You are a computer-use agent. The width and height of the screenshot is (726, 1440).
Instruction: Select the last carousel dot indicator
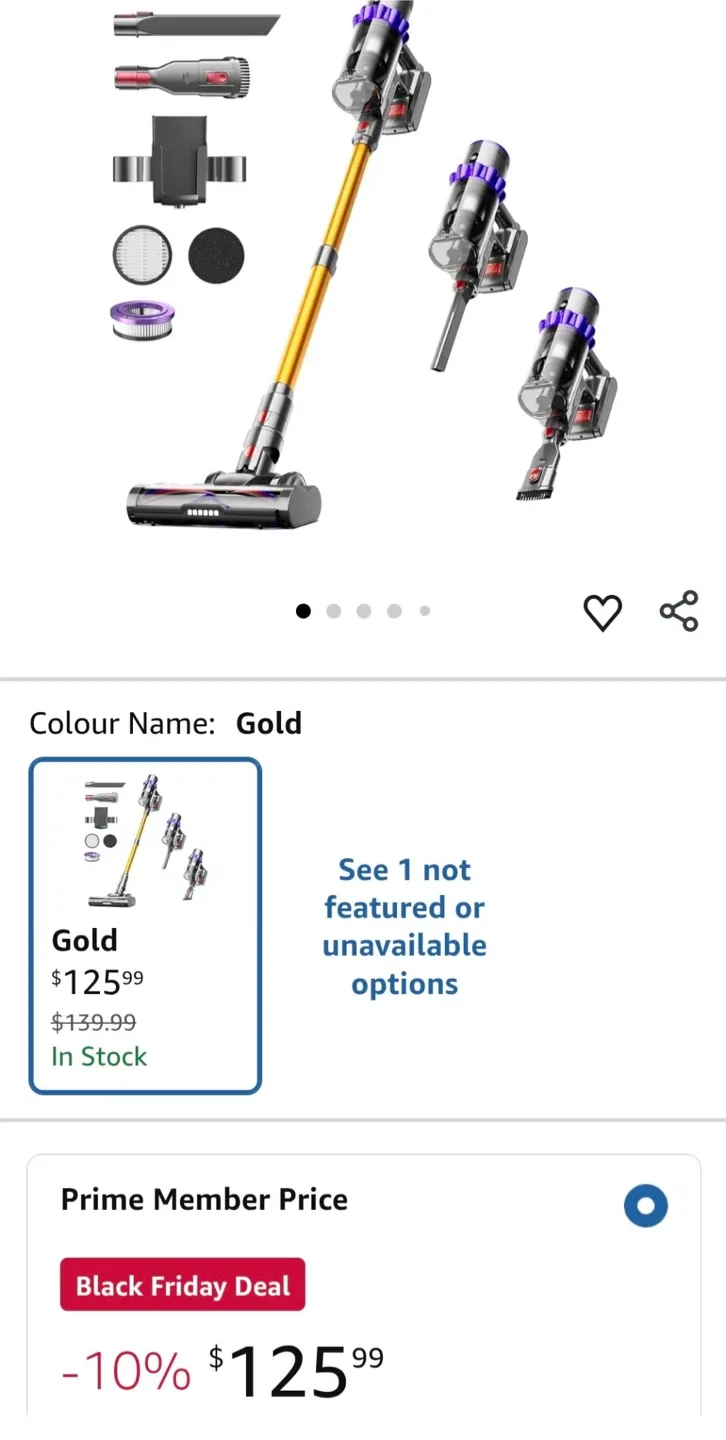423,610
